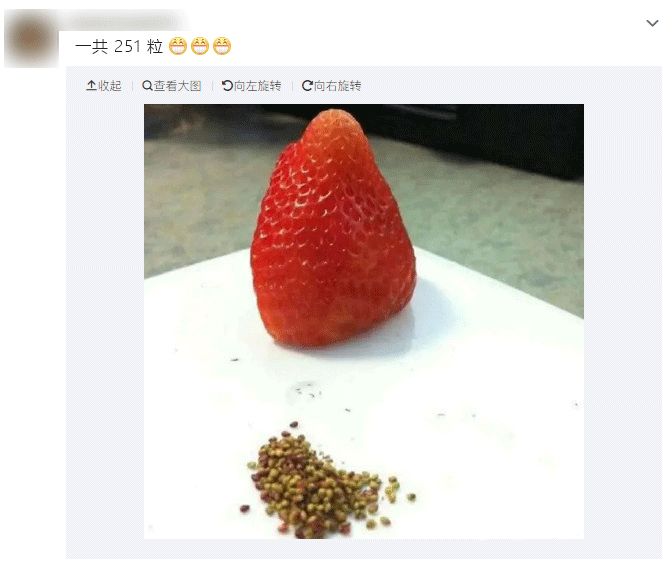The image size is (672, 566).
Task: View the large image via 查看大图
Action: (x=172, y=86)
